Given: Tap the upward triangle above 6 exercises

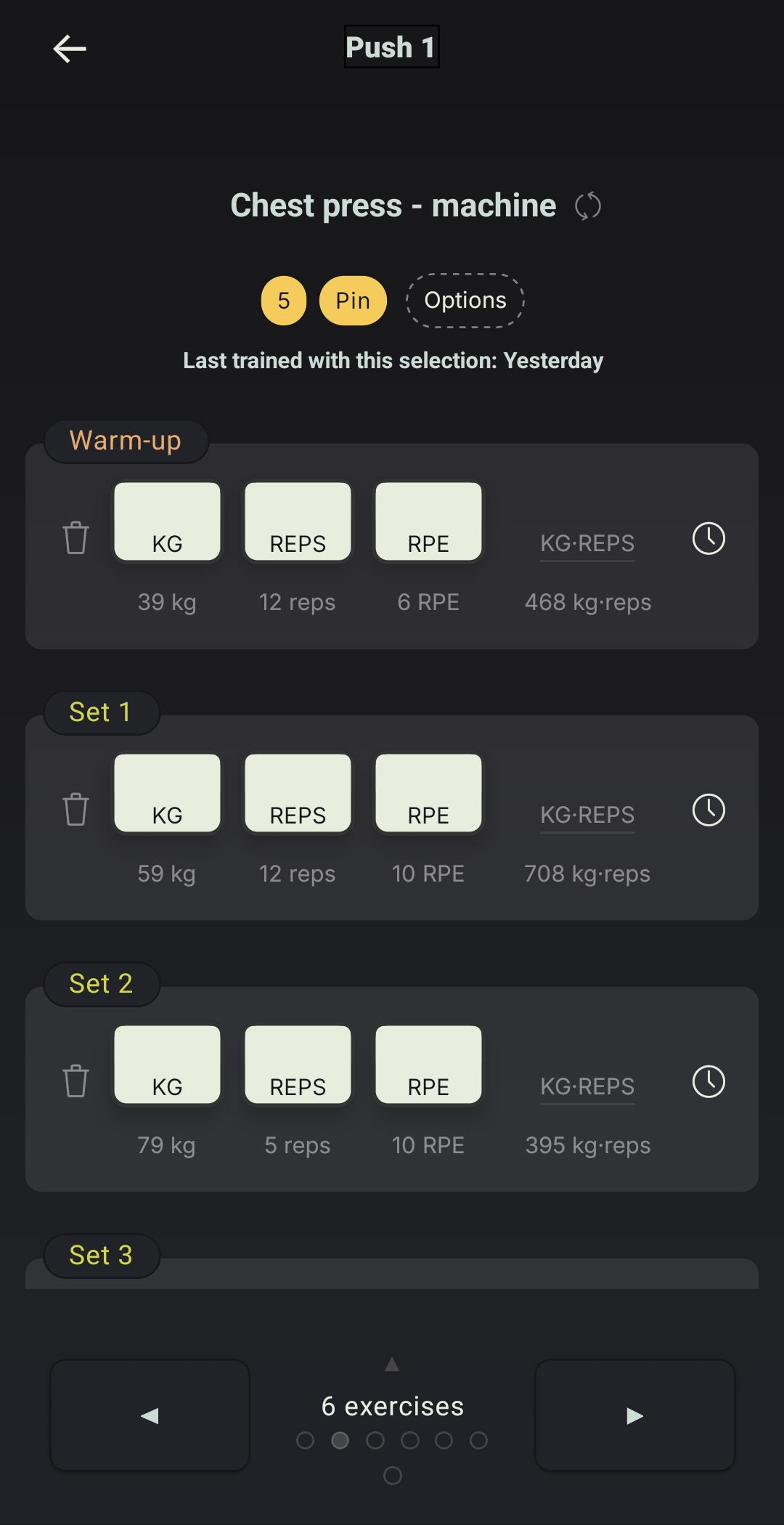Looking at the screenshot, I should [x=392, y=1365].
